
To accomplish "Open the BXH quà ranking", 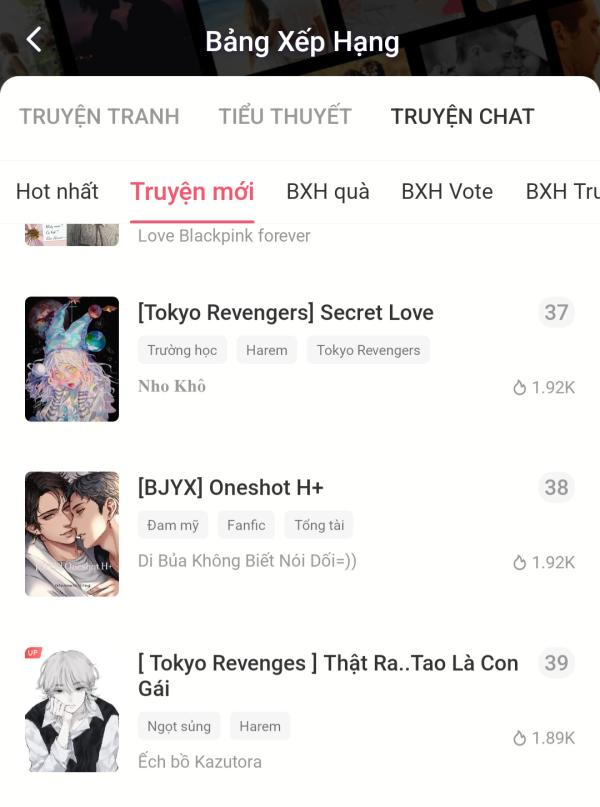I will [328, 191].
